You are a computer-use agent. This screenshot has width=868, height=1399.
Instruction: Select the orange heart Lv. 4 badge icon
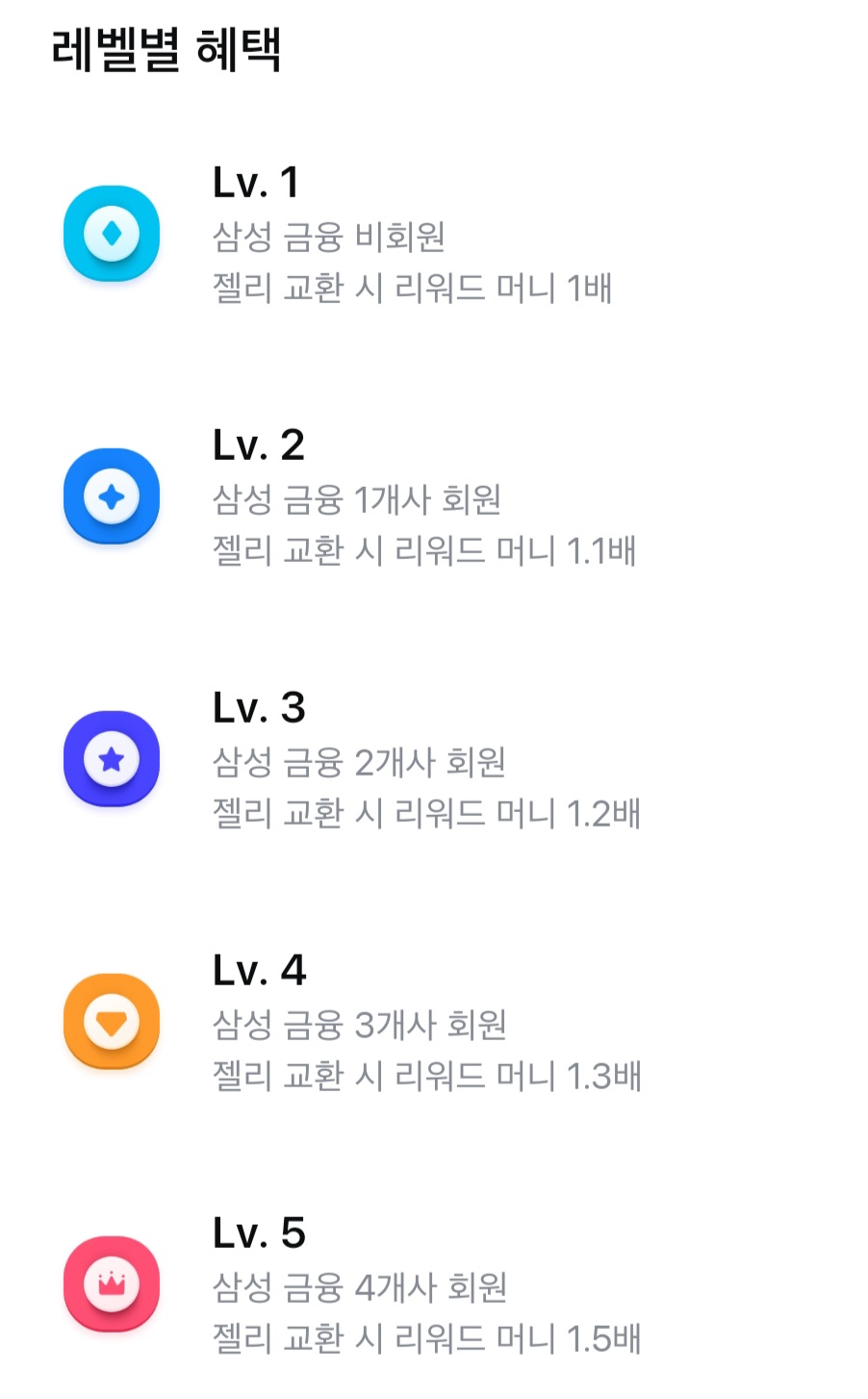[111, 1022]
